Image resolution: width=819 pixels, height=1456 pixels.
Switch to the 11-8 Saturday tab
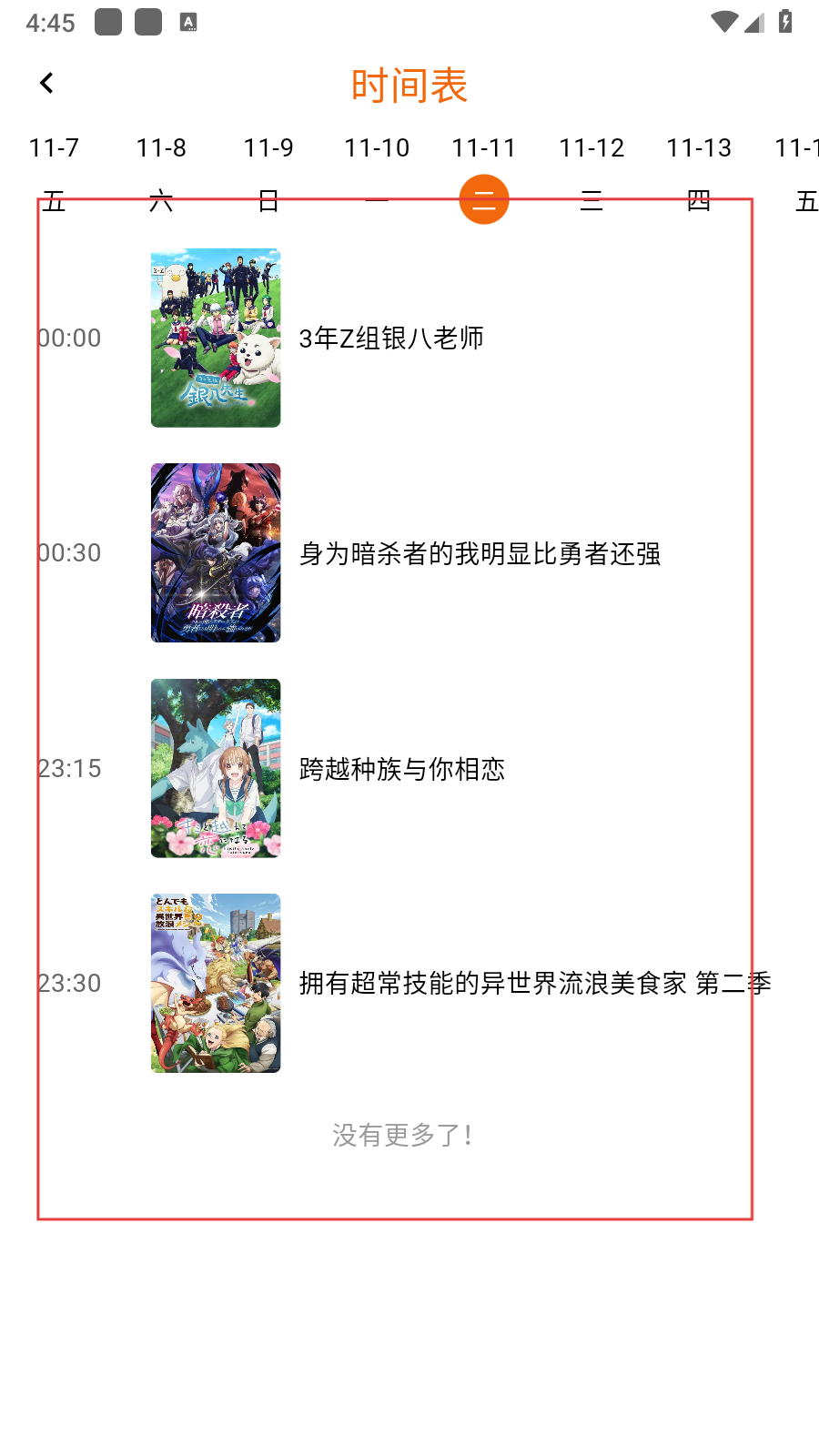[161, 174]
